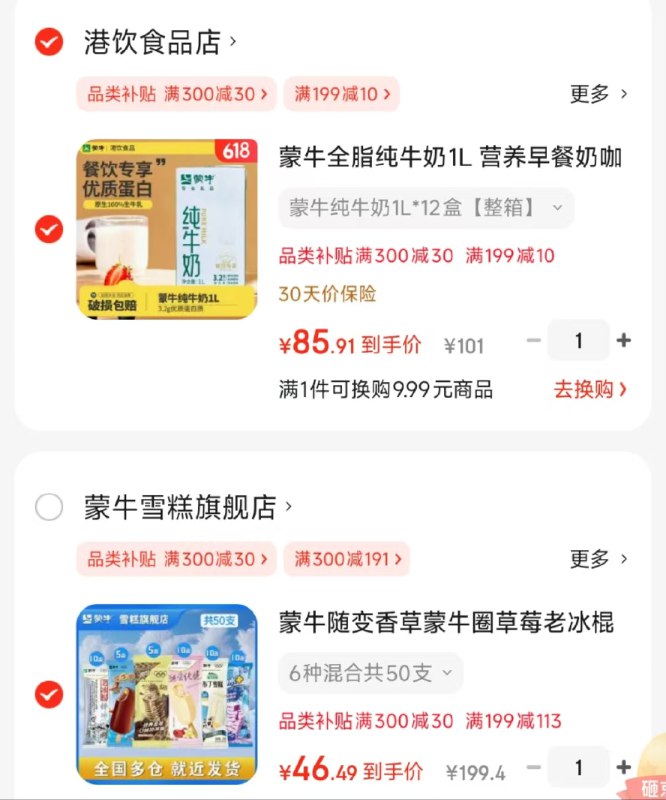Image resolution: width=666 pixels, height=800 pixels.
Task: Tap 满199减10 coupon chip under 港饮食品店
Action: click(341, 94)
